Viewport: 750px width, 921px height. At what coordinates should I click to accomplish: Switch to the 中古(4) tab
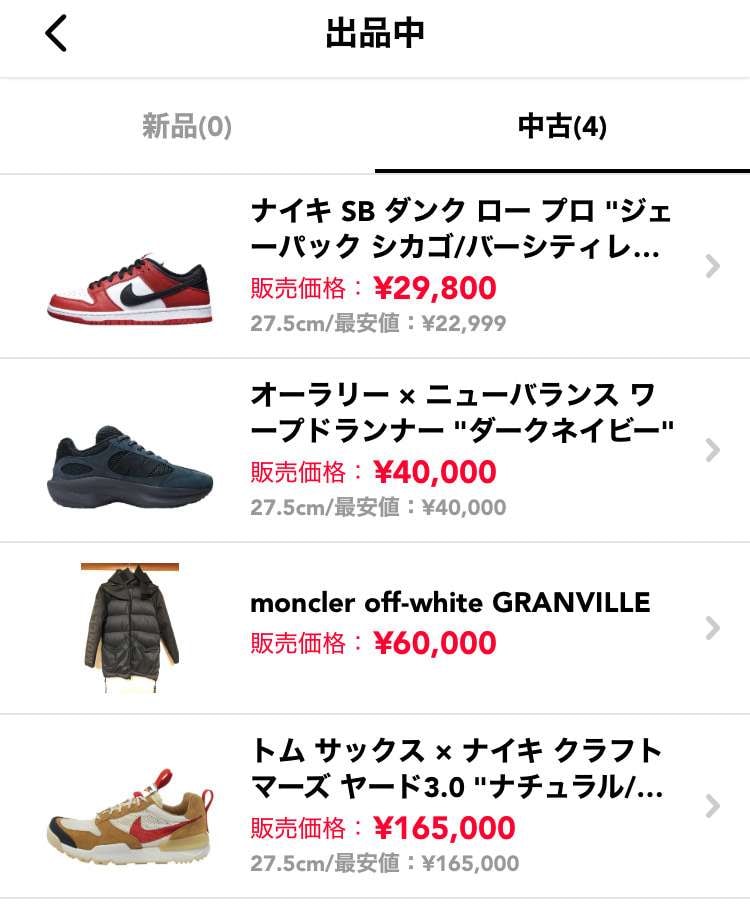click(x=562, y=127)
